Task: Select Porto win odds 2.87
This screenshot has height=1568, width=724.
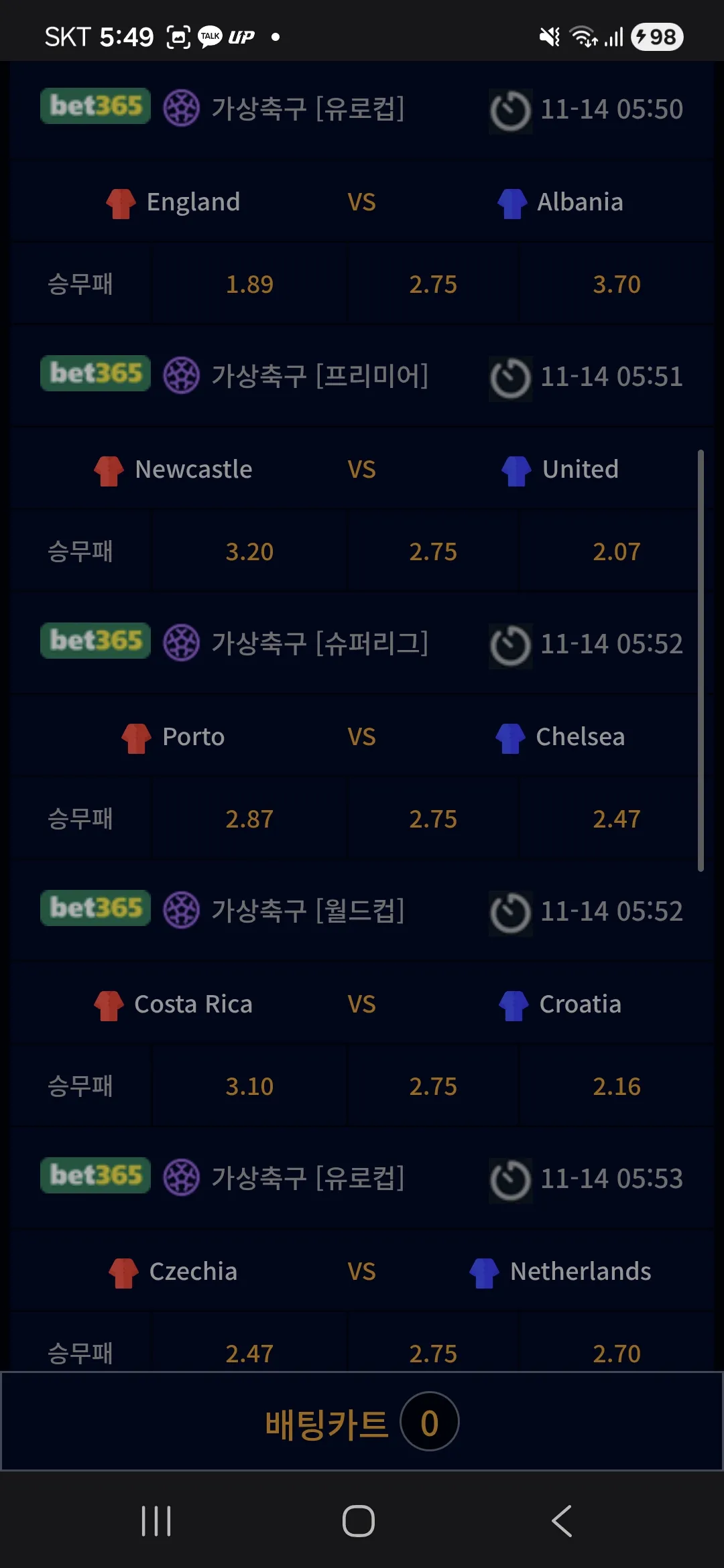Action: (x=249, y=819)
